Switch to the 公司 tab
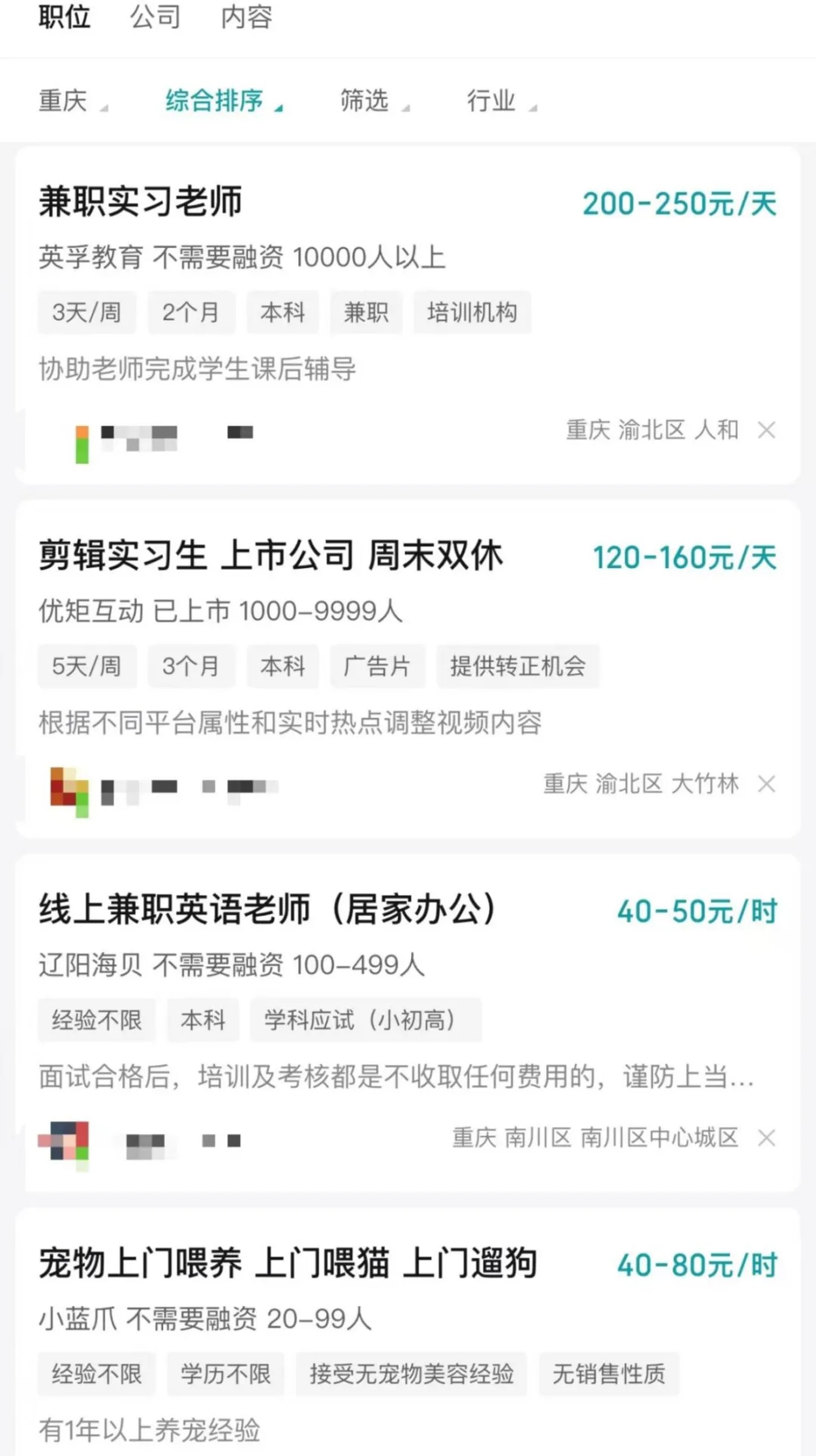Screen dimensions: 816x1456 pyautogui.click(x=155, y=17)
